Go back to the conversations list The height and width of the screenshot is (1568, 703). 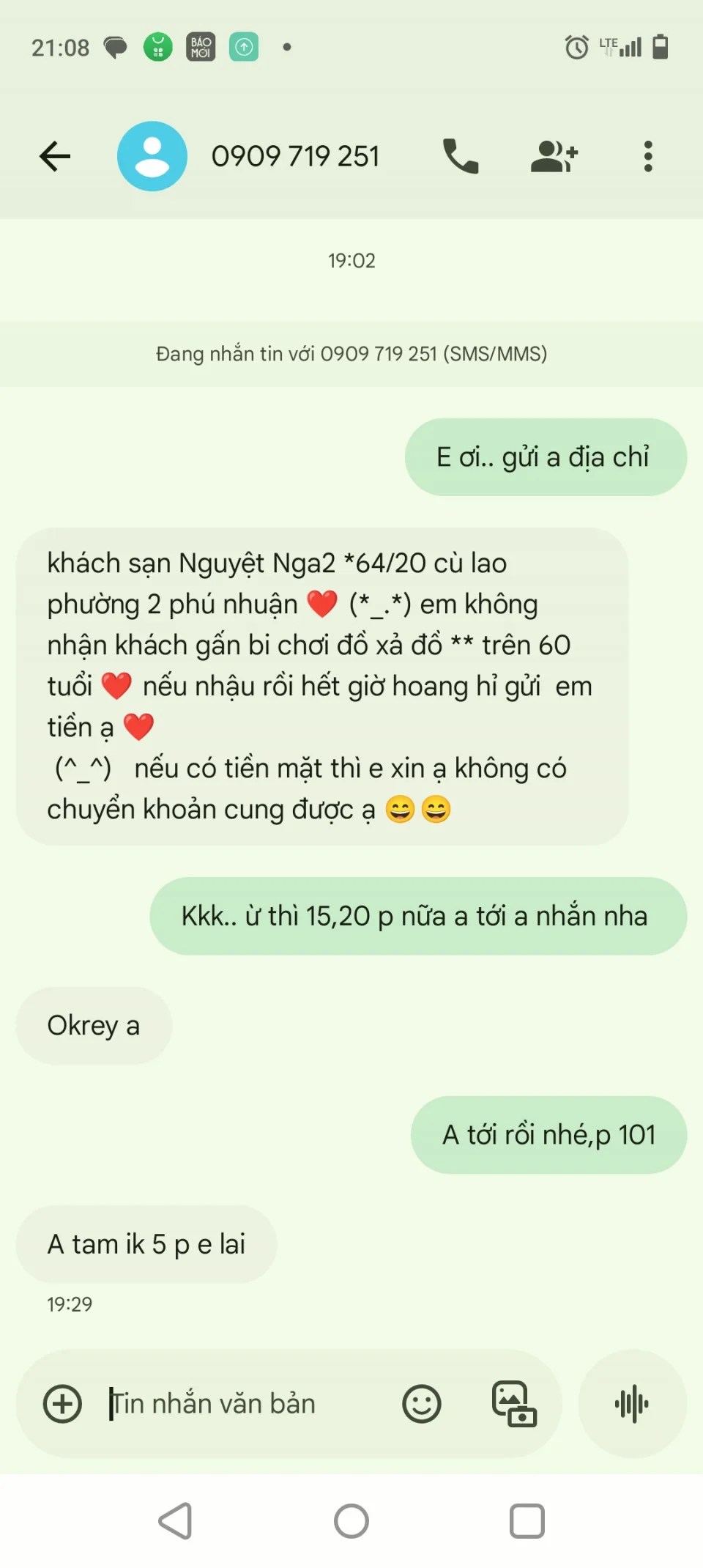pyautogui.click(x=55, y=156)
